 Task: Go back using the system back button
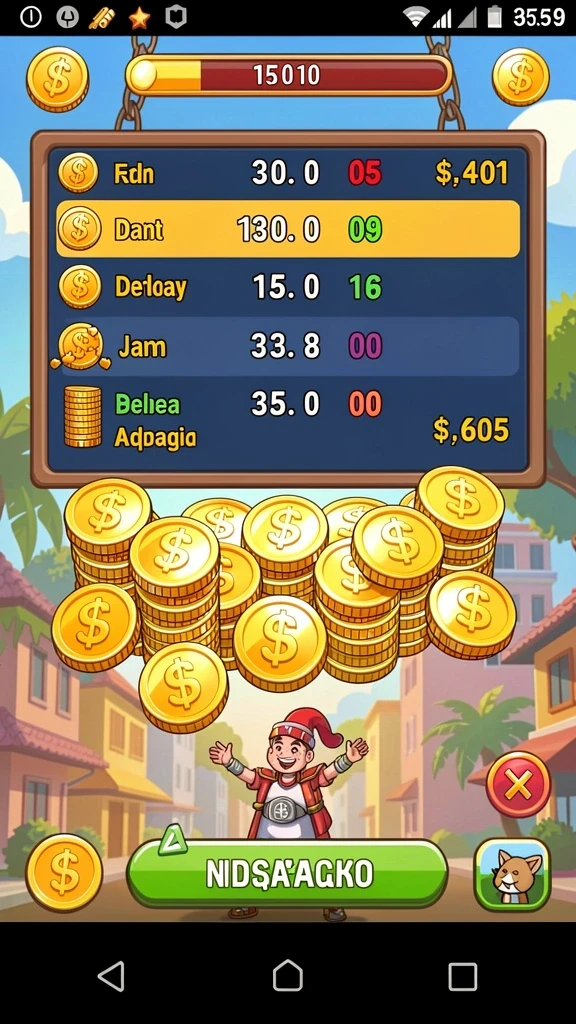click(x=112, y=977)
